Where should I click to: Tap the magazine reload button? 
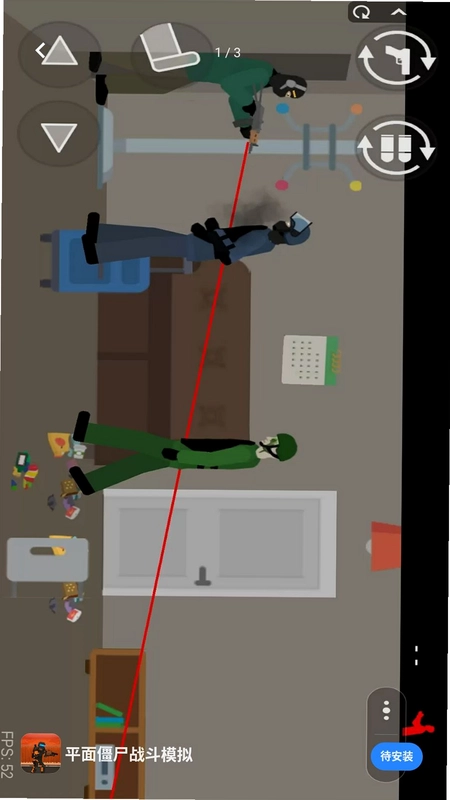pyautogui.click(x=170, y=52)
